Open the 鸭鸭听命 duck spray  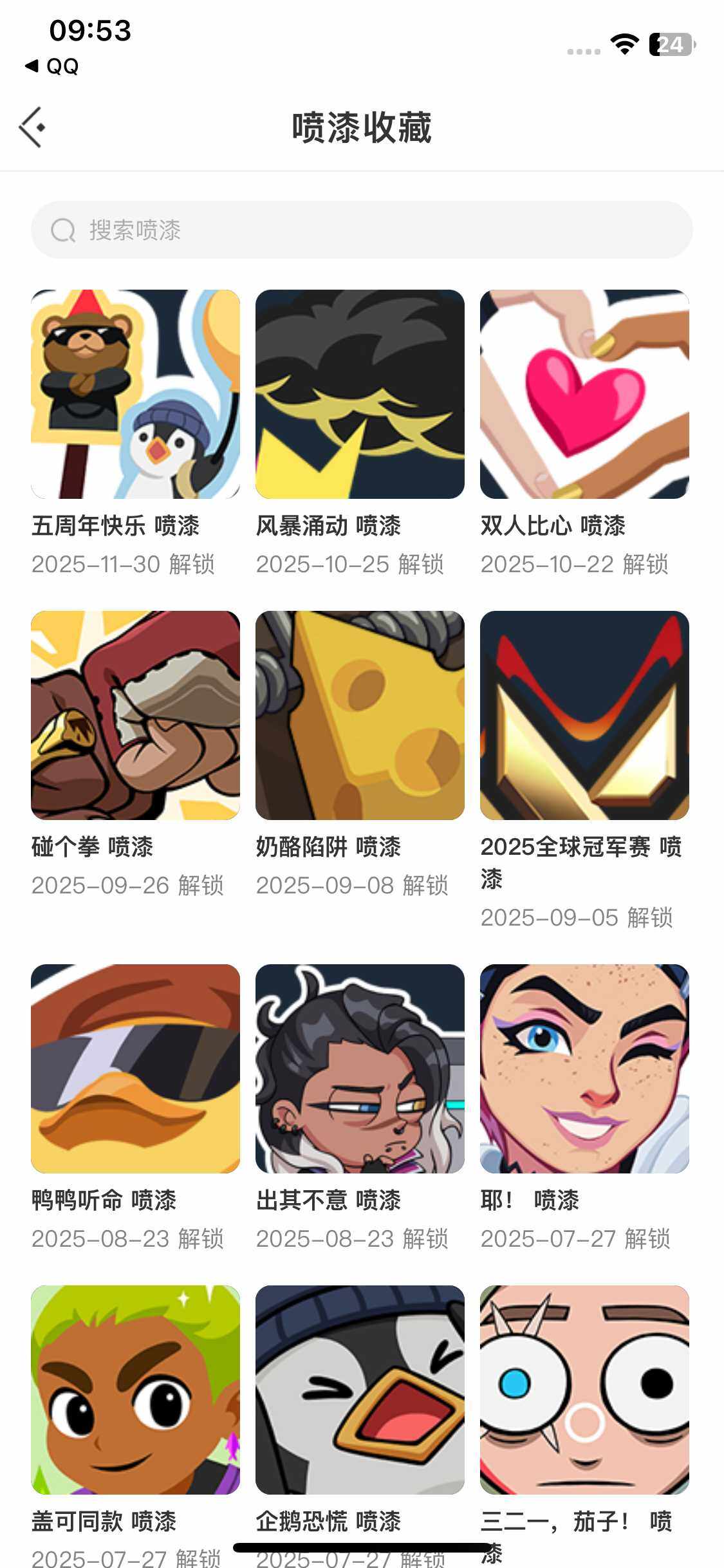point(135,1069)
